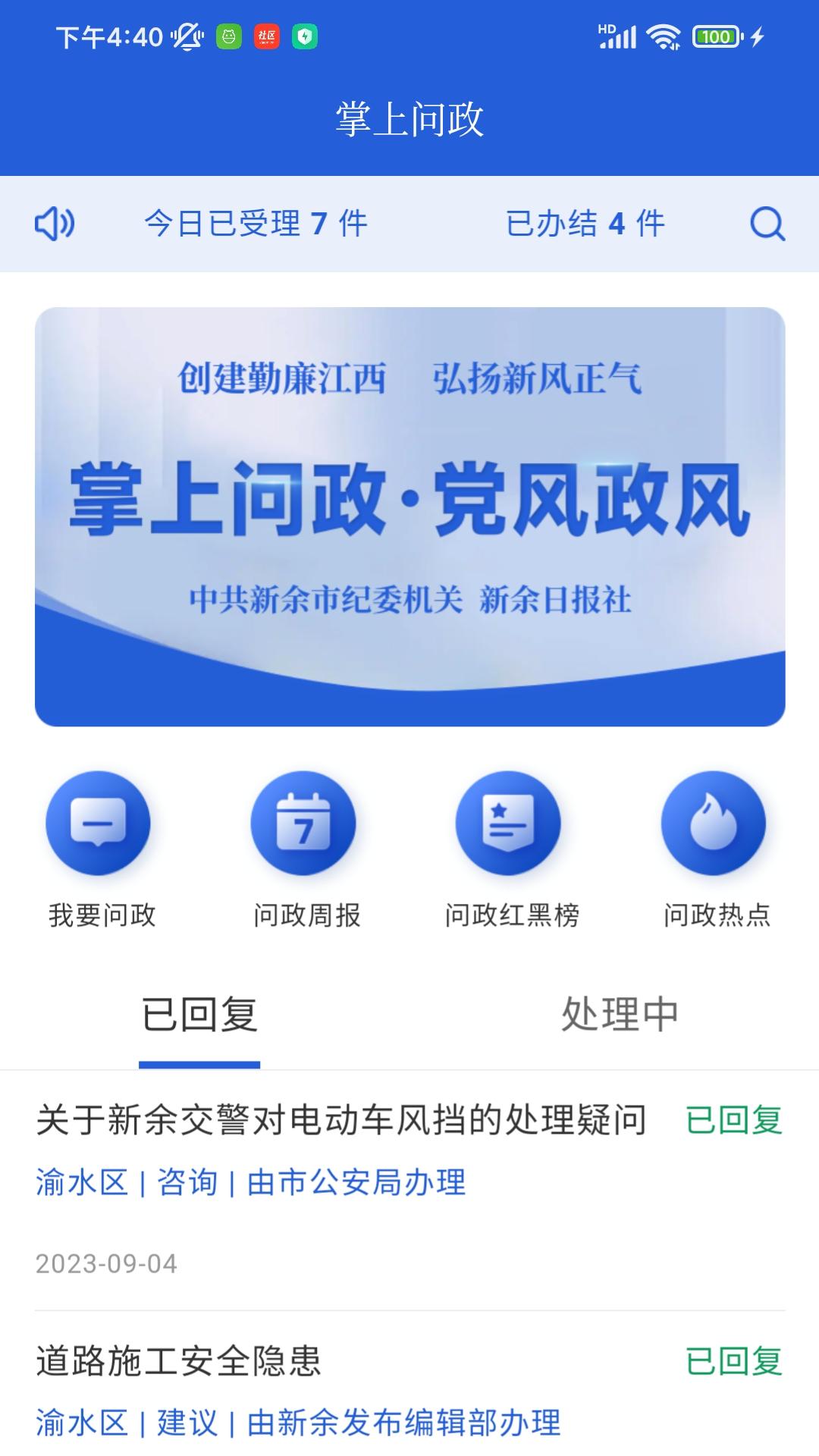Open the 问政周报 calendar icon

(305, 823)
